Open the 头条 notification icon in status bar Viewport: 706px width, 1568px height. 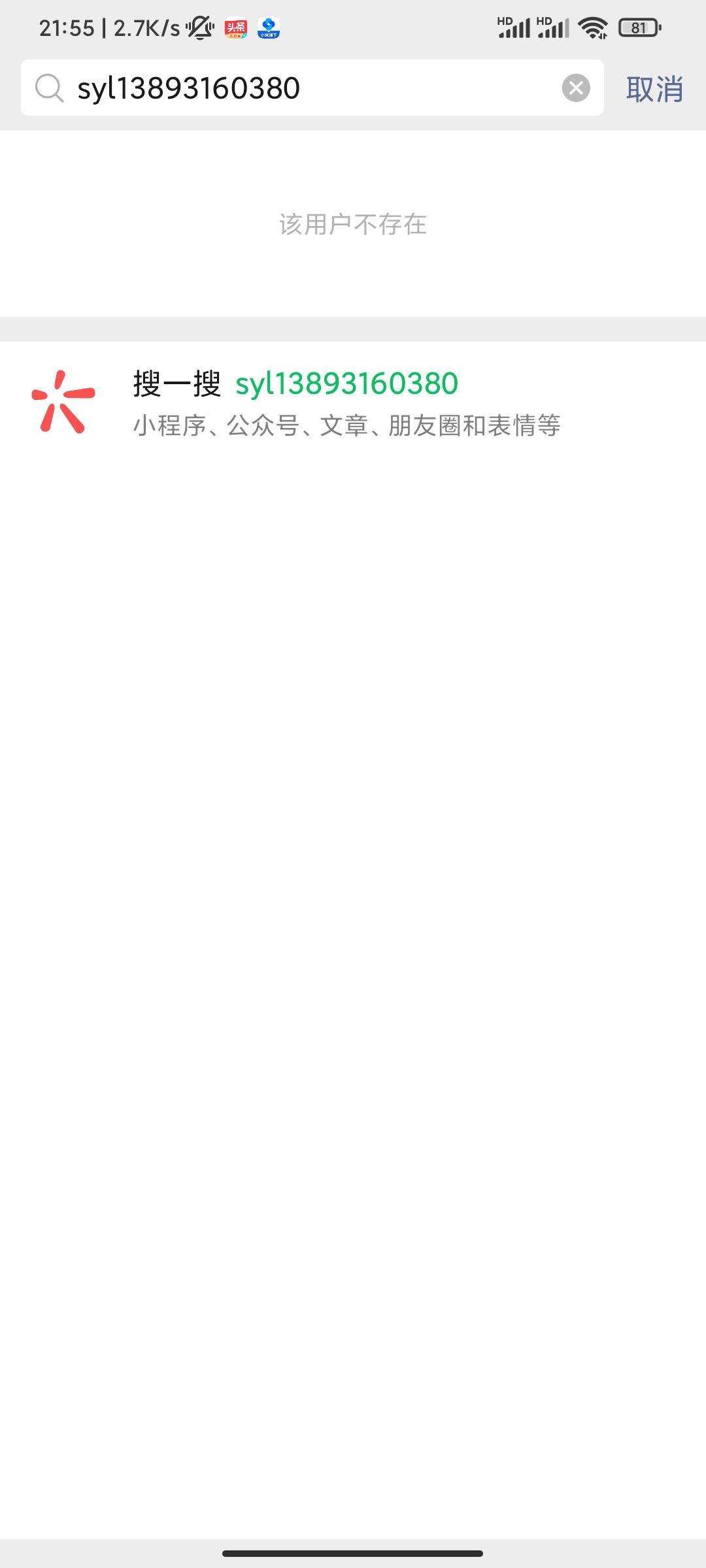pyautogui.click(x=237, y=27)
